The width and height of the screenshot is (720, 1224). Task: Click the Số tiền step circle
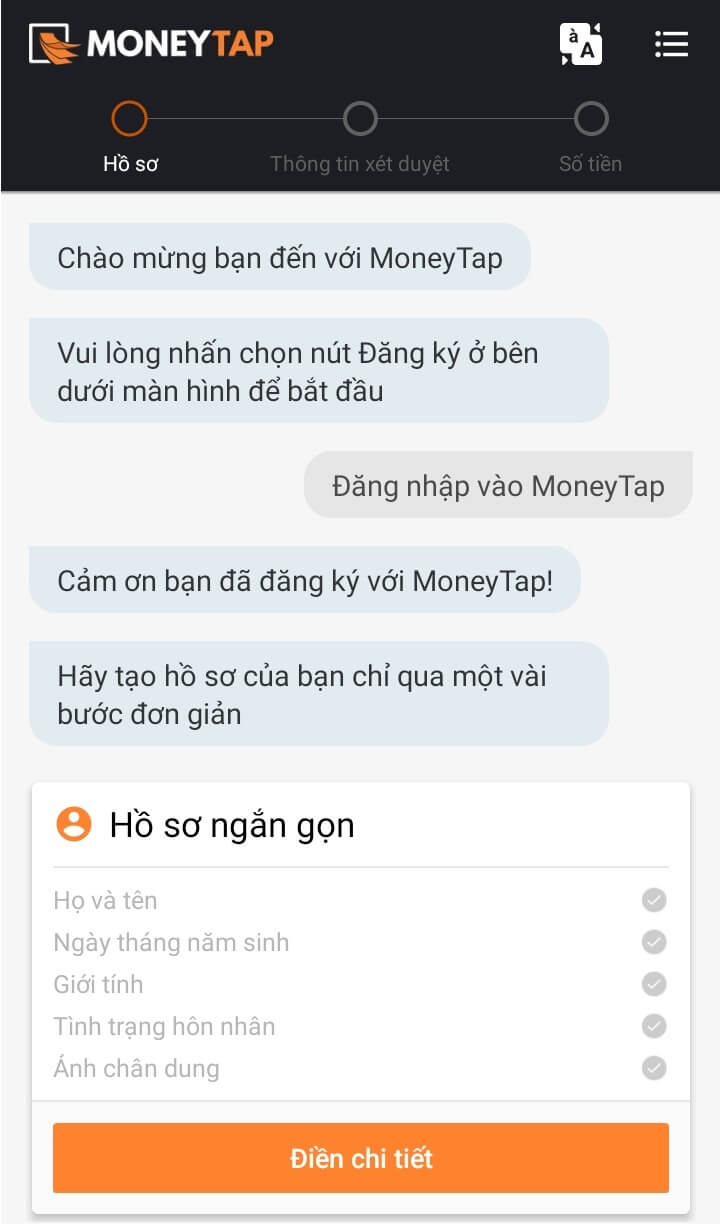[592, 117]
